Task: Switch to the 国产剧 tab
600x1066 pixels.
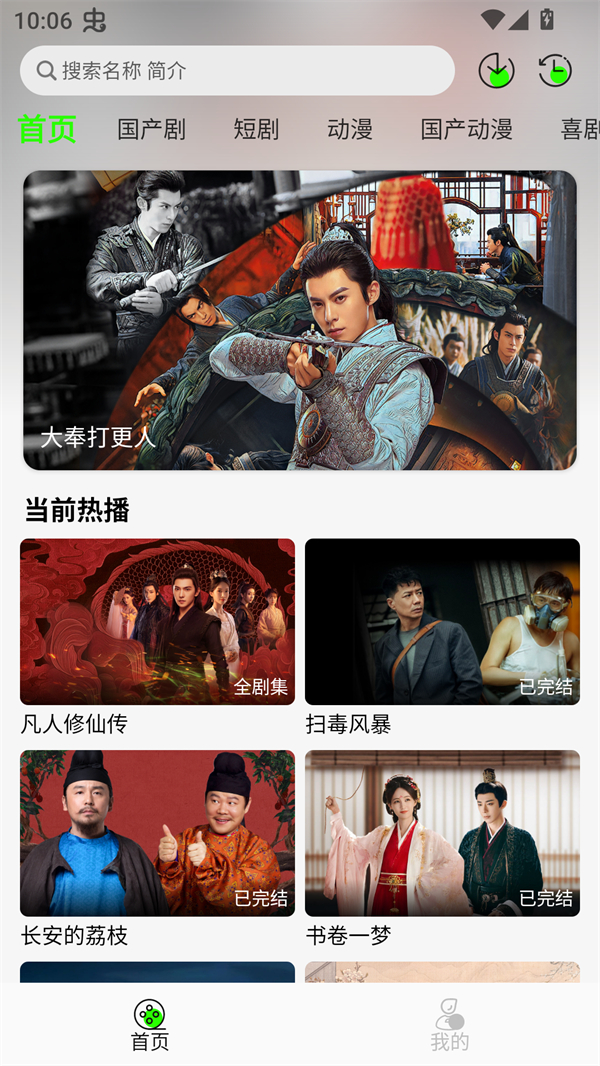Action: pos(151,129)
